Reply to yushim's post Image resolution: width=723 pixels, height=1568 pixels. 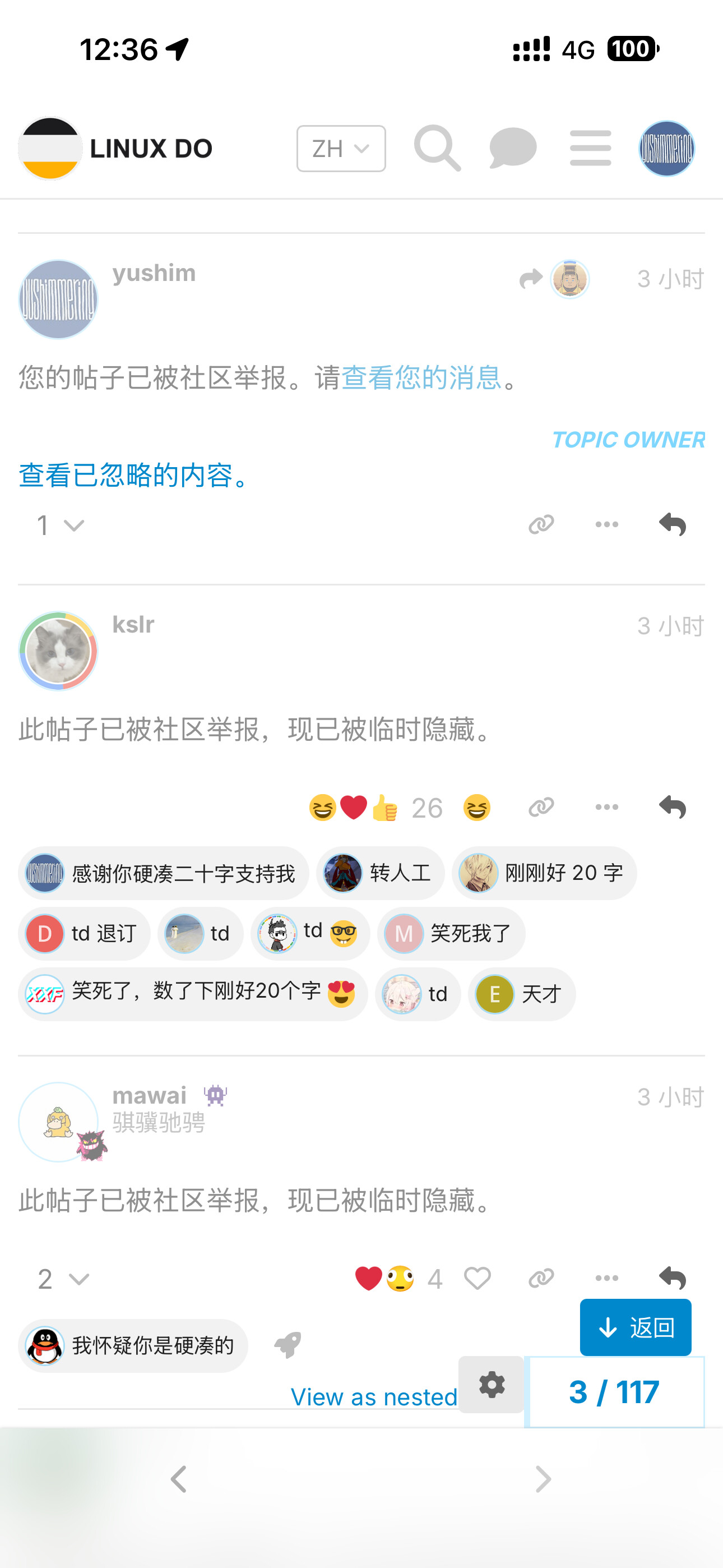(x=673, y=524)
